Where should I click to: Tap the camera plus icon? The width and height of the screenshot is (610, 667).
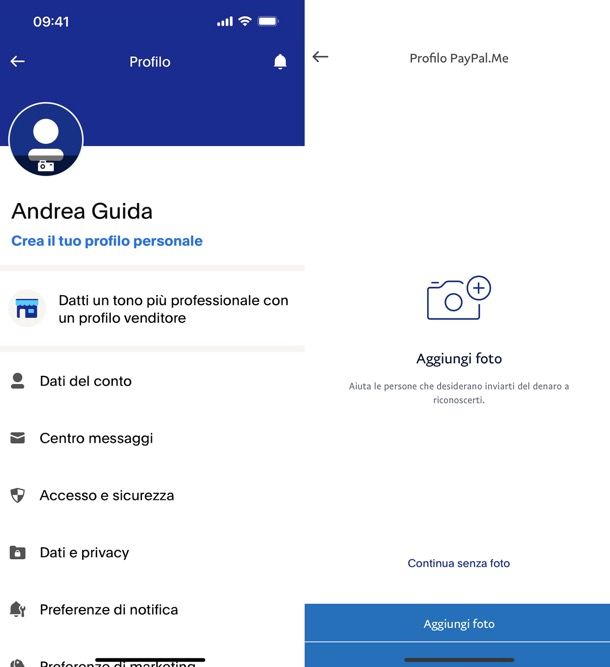coord(458,299)
